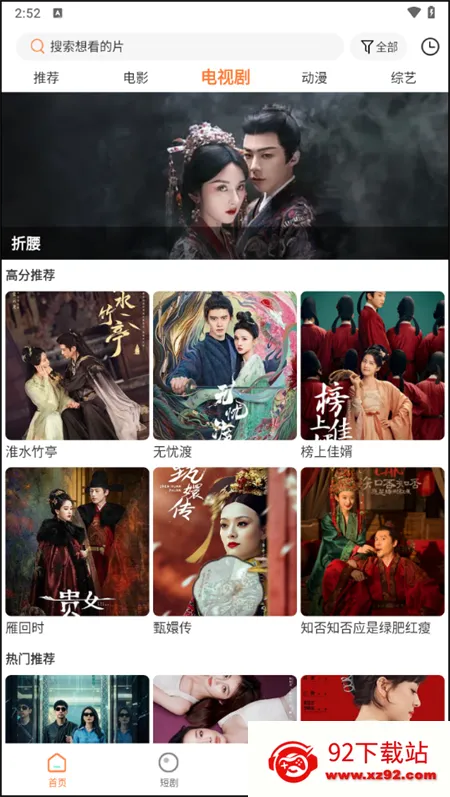450x797 pixels.
Task: Go to the 首页 bottom tab
Action: (x=57, y=770)
